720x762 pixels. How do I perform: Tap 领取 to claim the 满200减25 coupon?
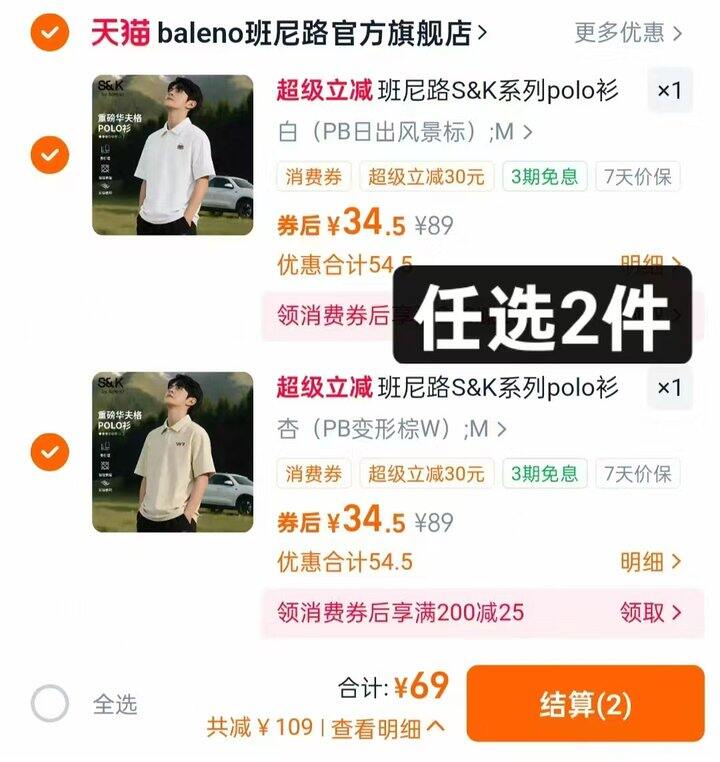pyautogui.click(x=650, y=612)
